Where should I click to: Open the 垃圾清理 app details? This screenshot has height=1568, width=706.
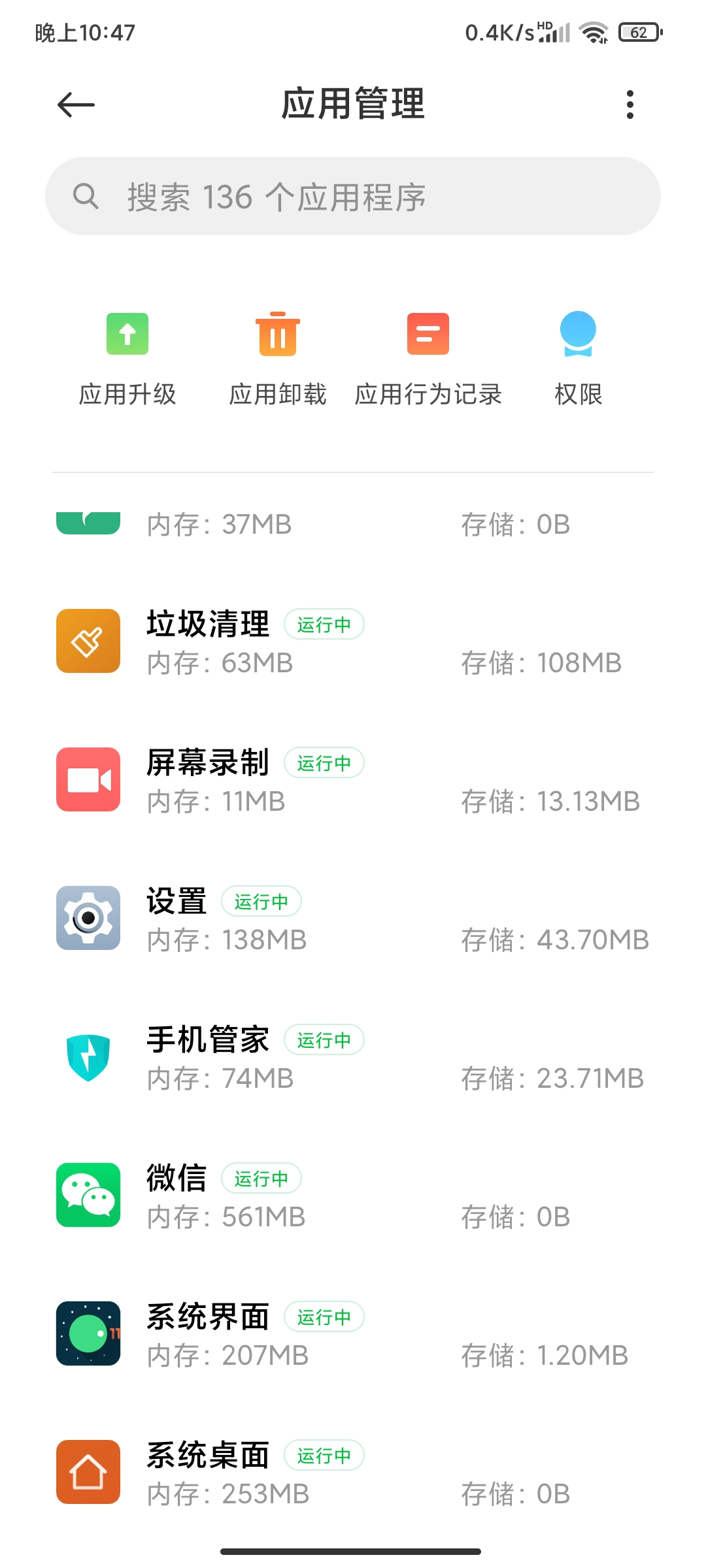coord(353,642)
